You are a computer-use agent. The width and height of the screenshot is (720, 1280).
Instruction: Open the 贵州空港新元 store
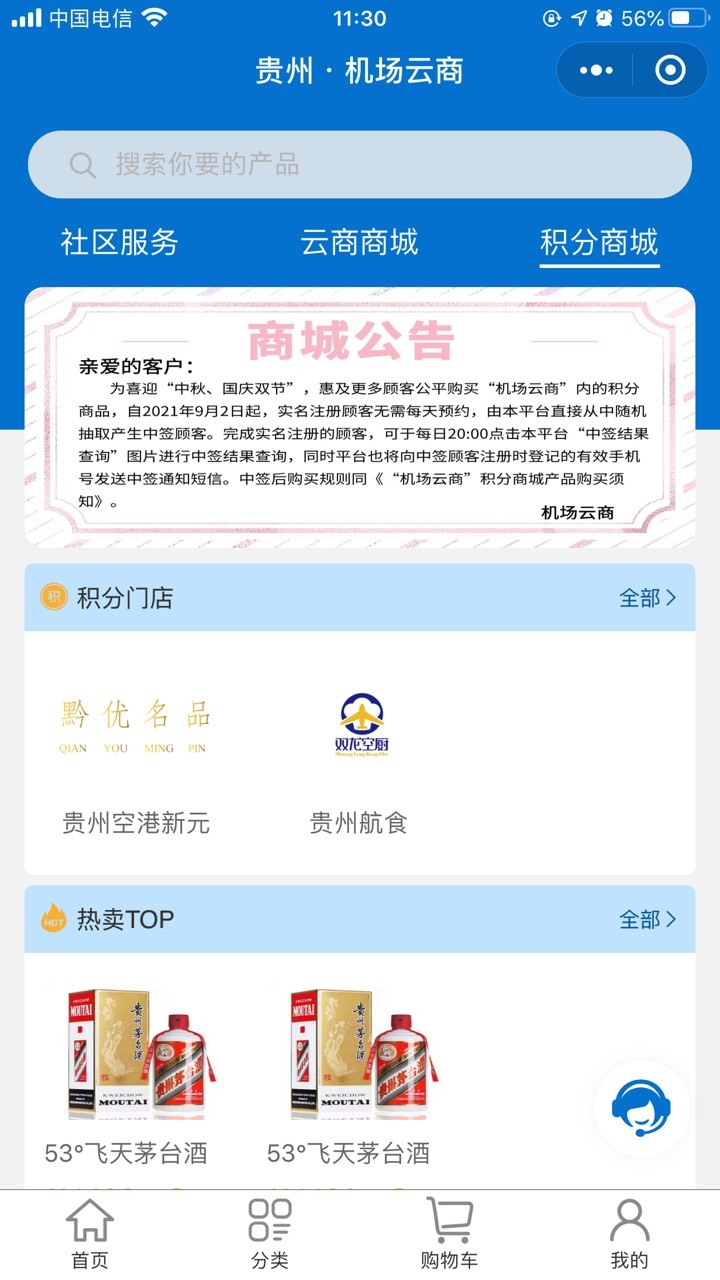click(136, 760)
